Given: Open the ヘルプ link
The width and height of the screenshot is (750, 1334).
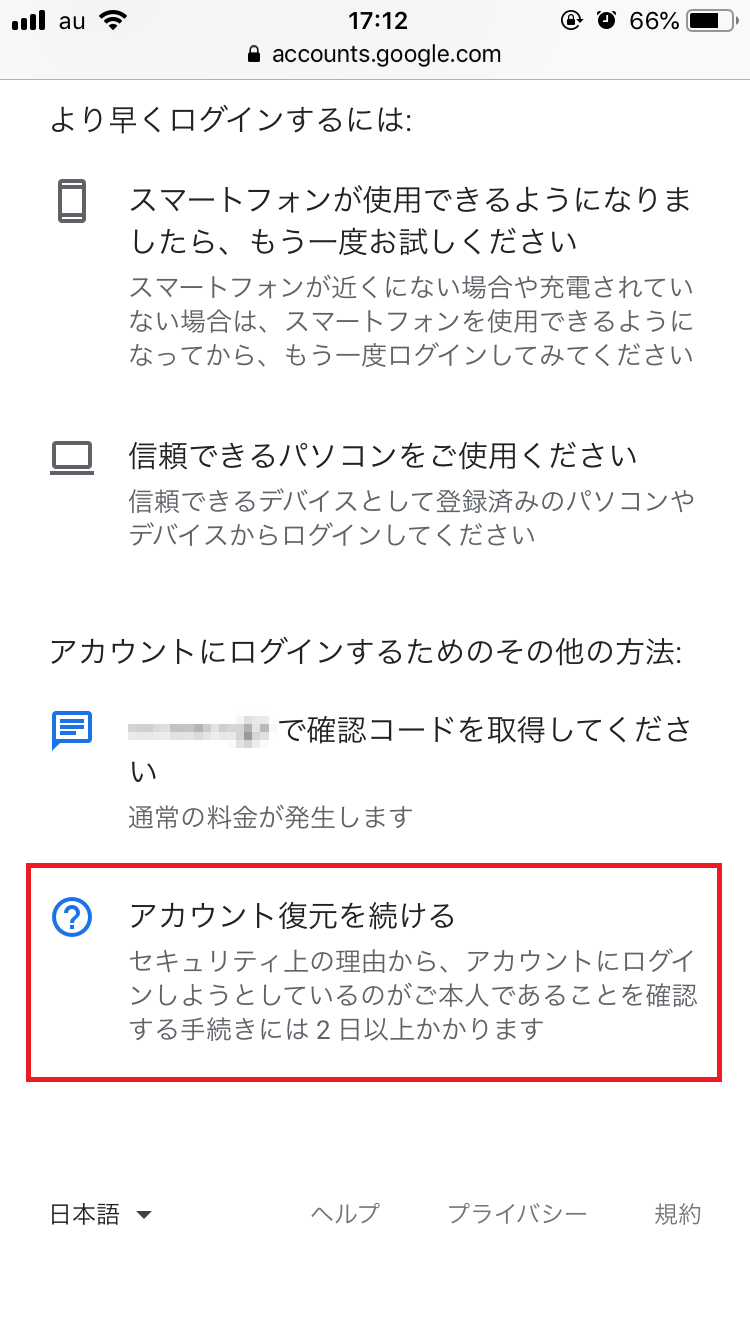Looking at the screenshot, I should tap(345, 1214).
